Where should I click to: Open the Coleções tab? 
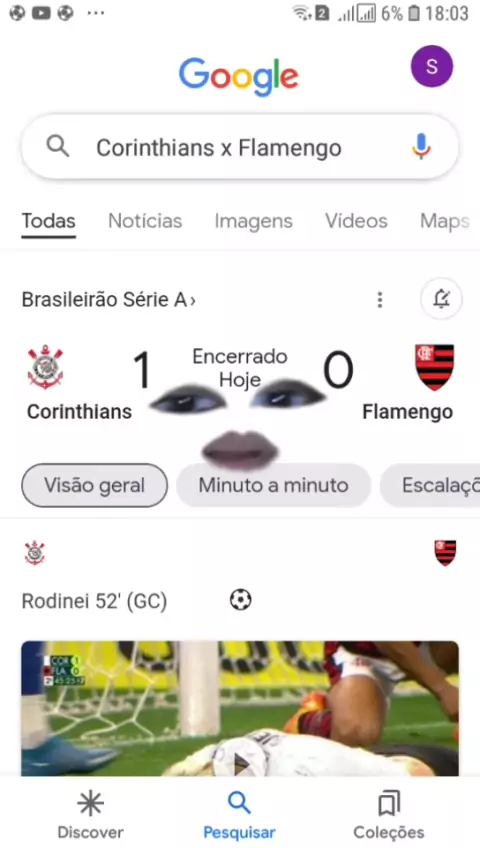389,814
